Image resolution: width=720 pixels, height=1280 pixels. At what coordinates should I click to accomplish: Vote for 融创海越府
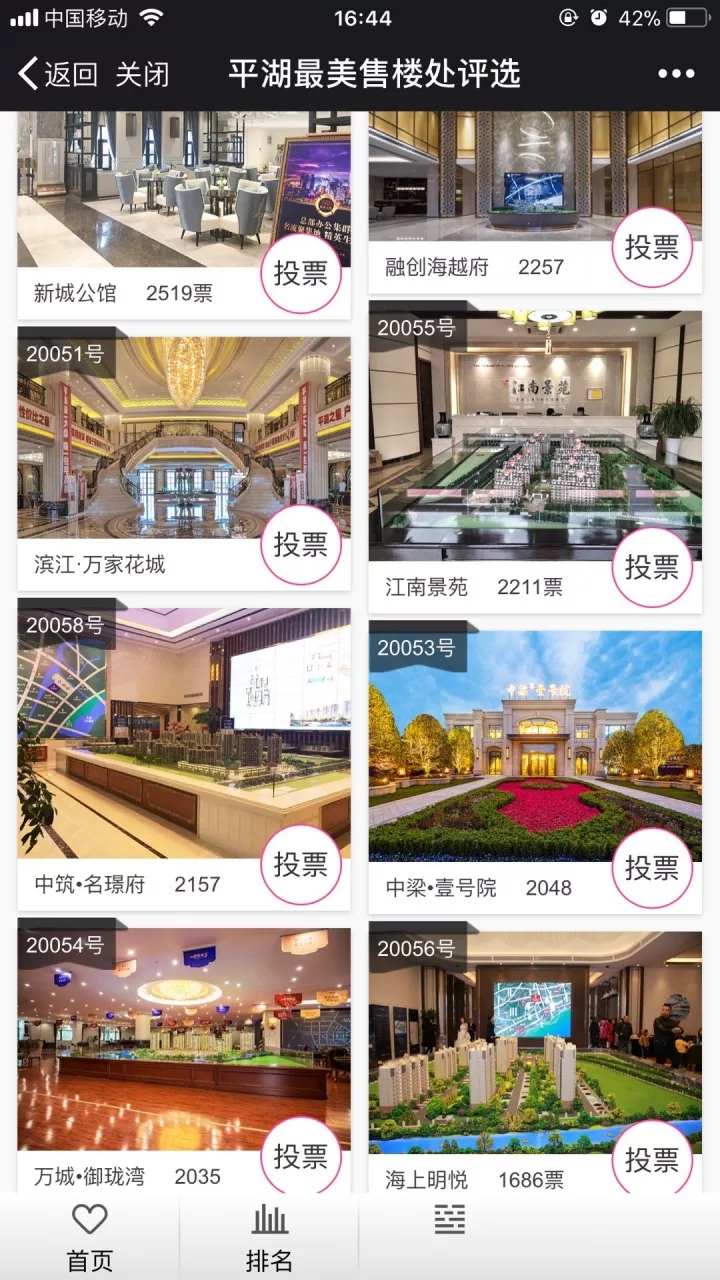point(652,247)
